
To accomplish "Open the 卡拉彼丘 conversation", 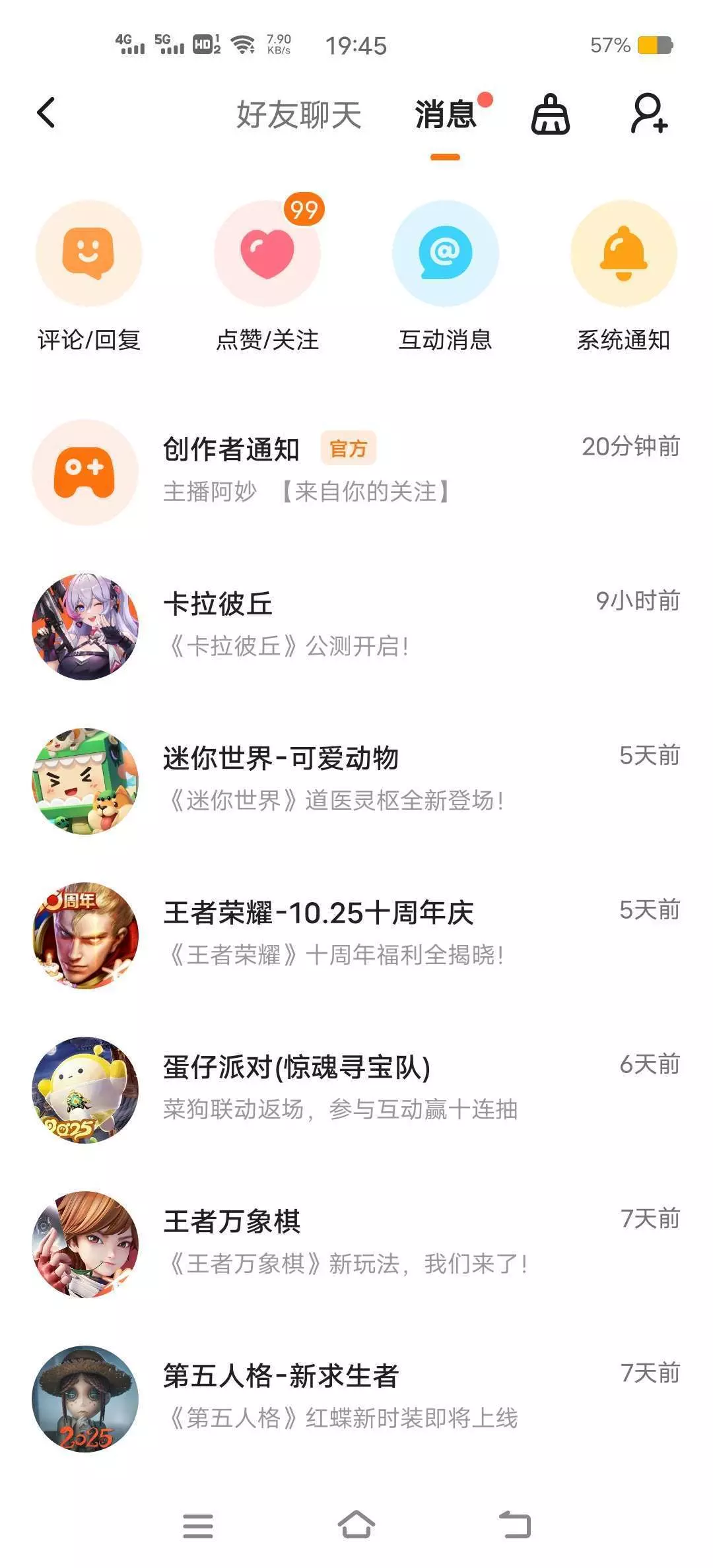I will click(356, 626).
